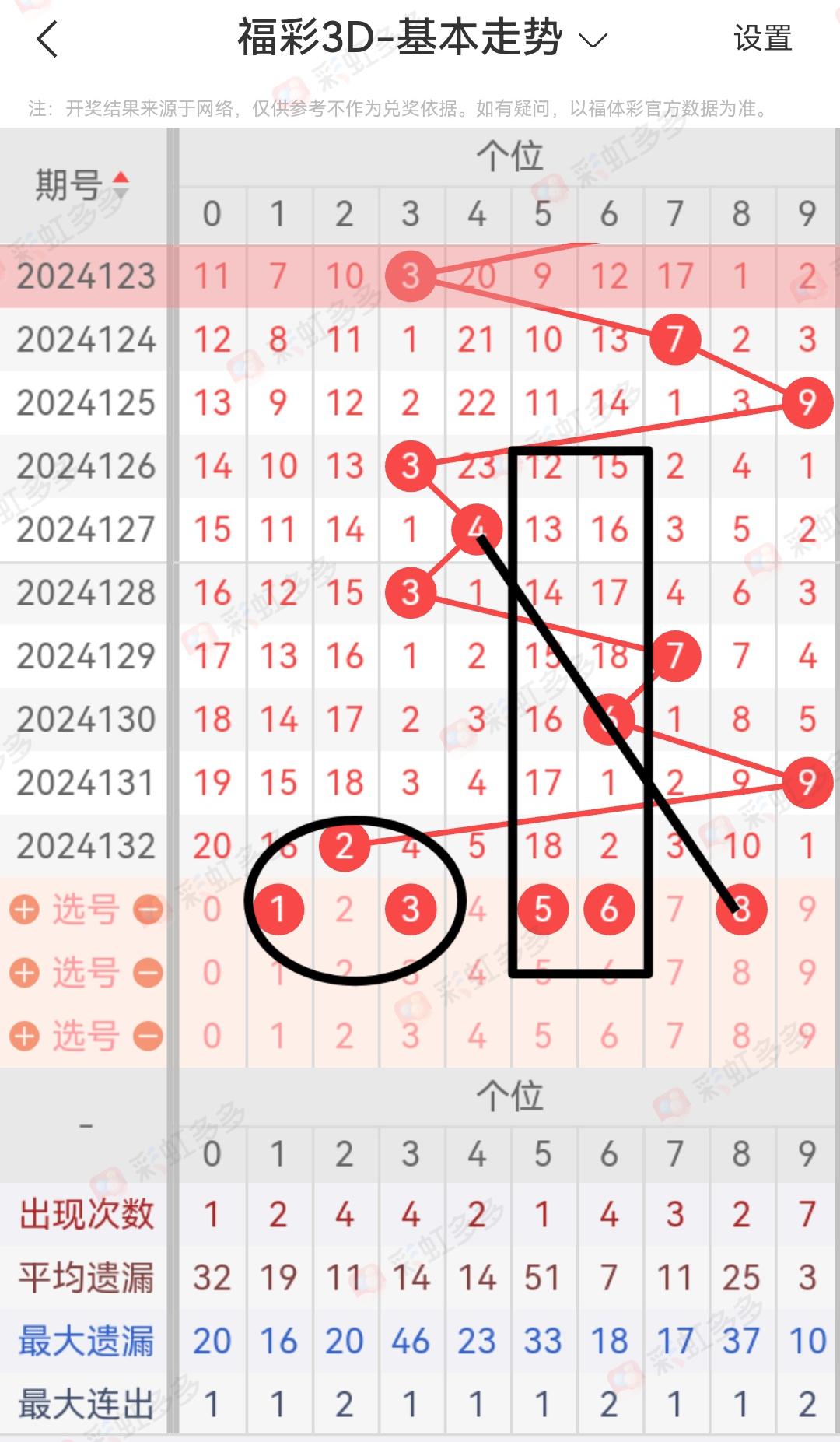The height and width of the screenshot is (1442, 840).
Task: Deselect highlighted number 1 in the 选号 row
Action: coord(278,909)
